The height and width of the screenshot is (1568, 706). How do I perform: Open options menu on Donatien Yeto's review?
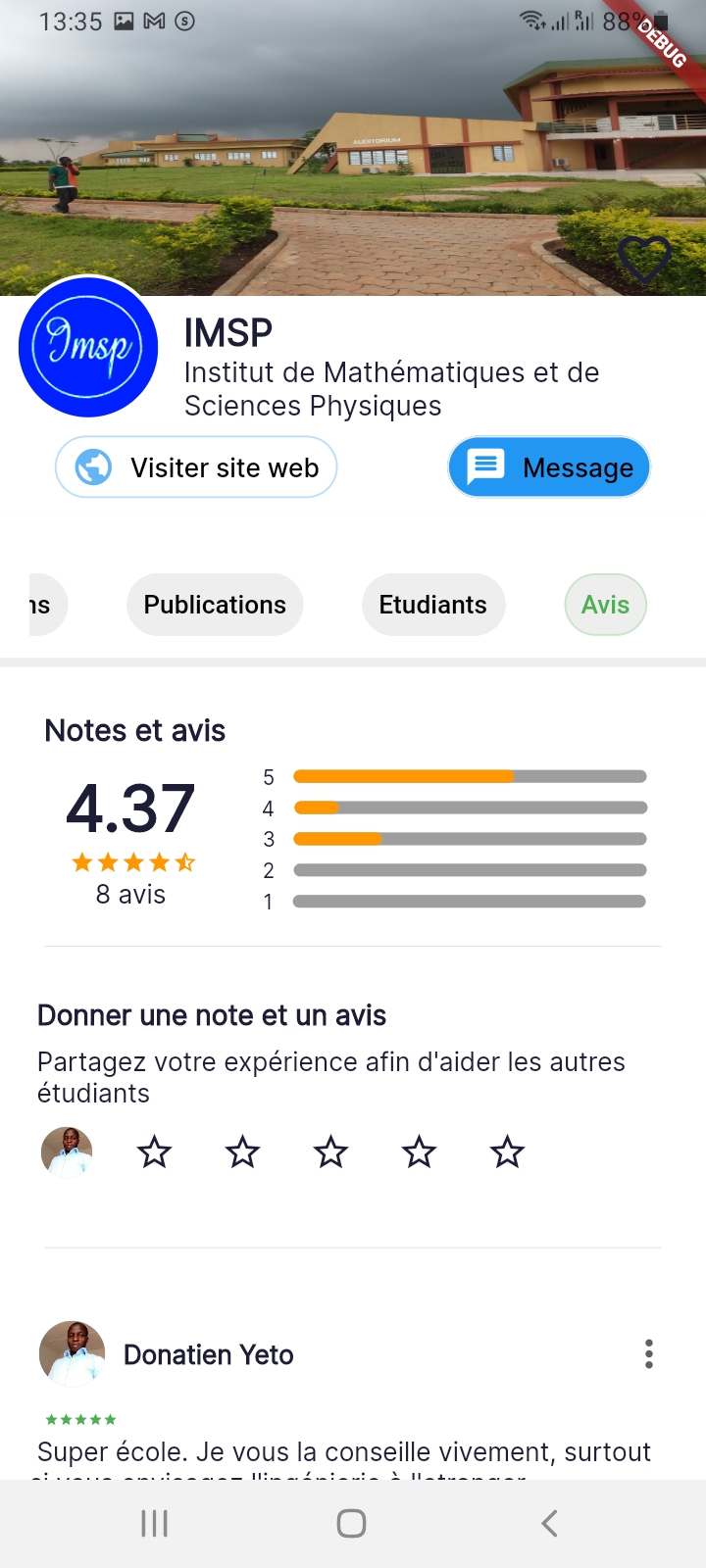tap(648, 1353)
